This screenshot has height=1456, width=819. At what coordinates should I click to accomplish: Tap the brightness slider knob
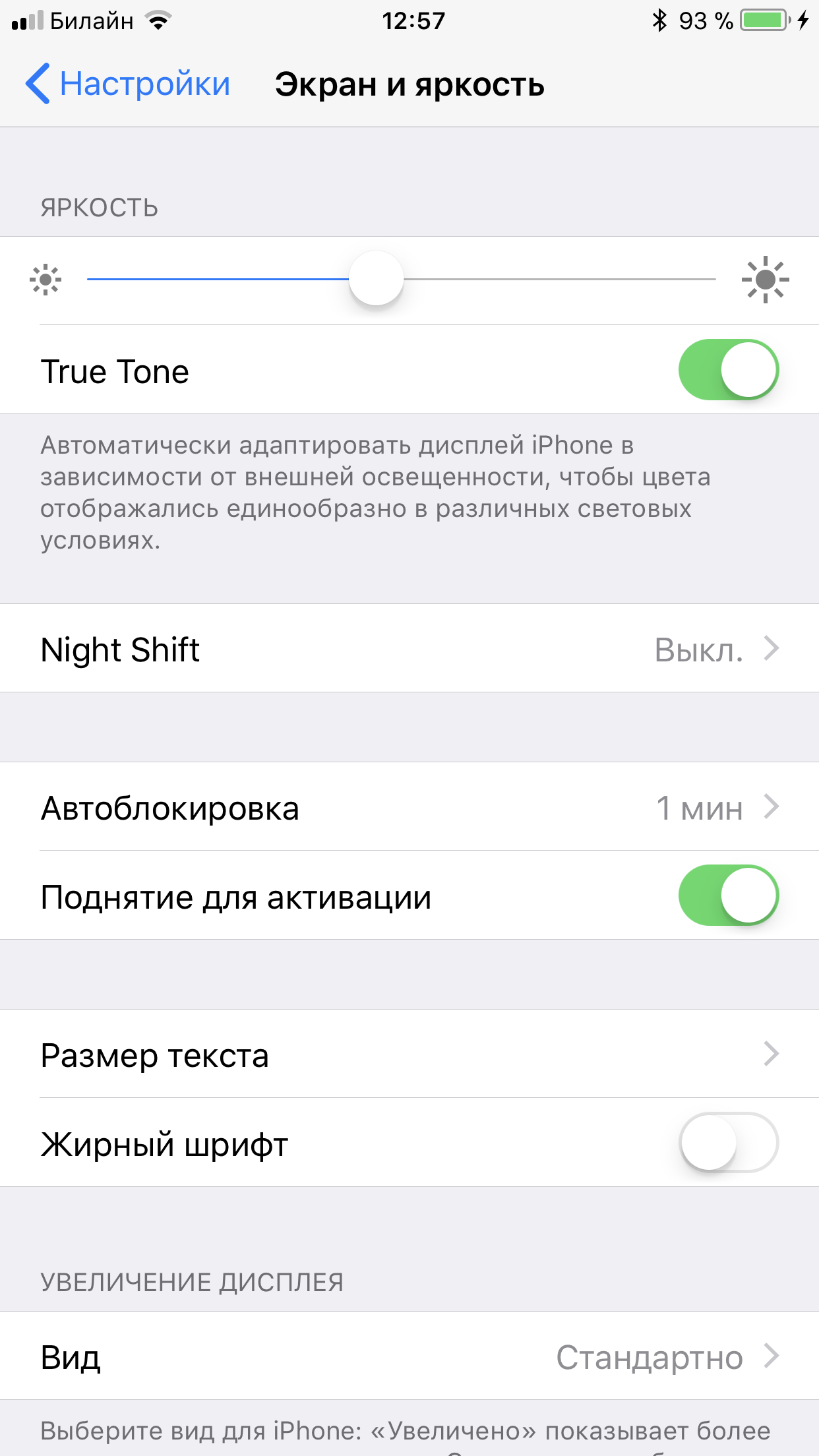[376, 278]
